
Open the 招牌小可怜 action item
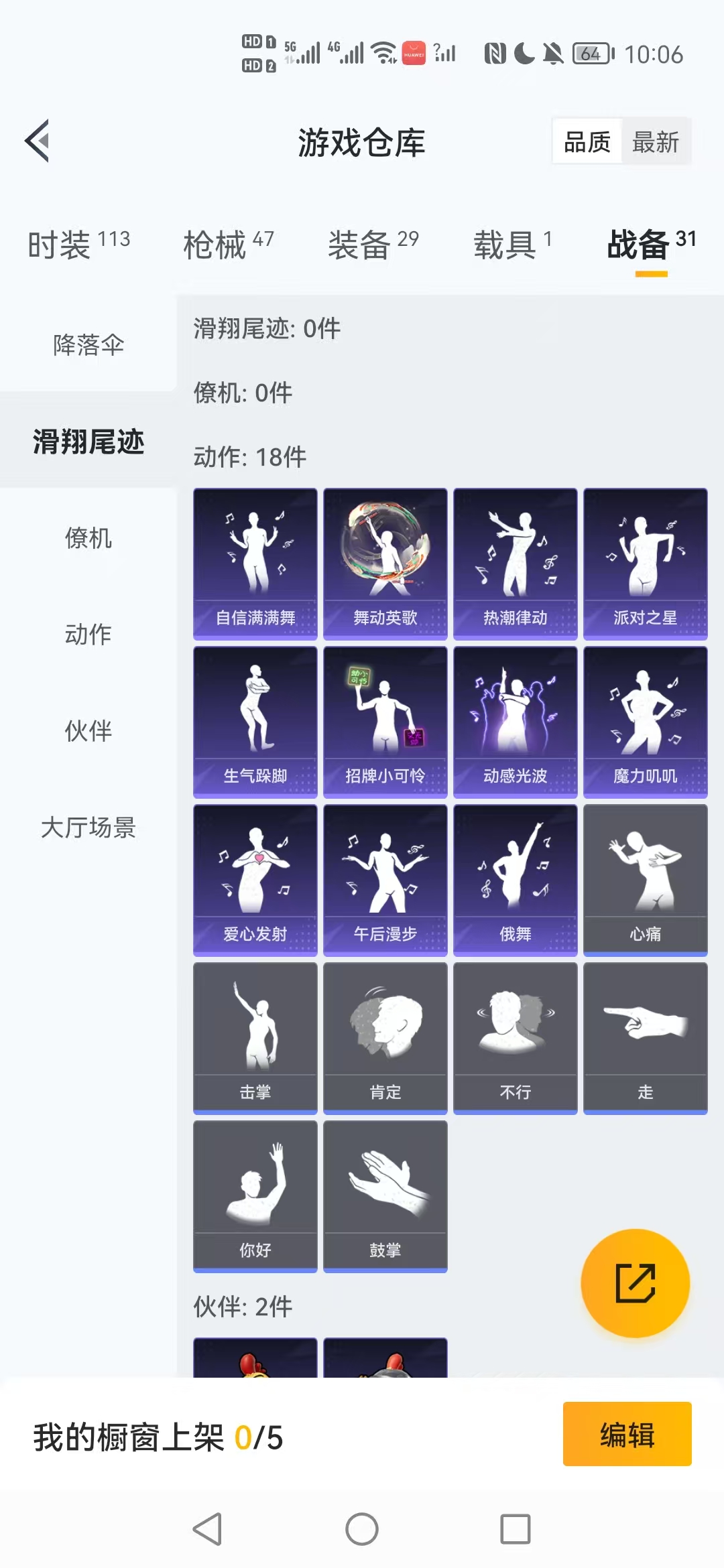[x=385, y=722]
